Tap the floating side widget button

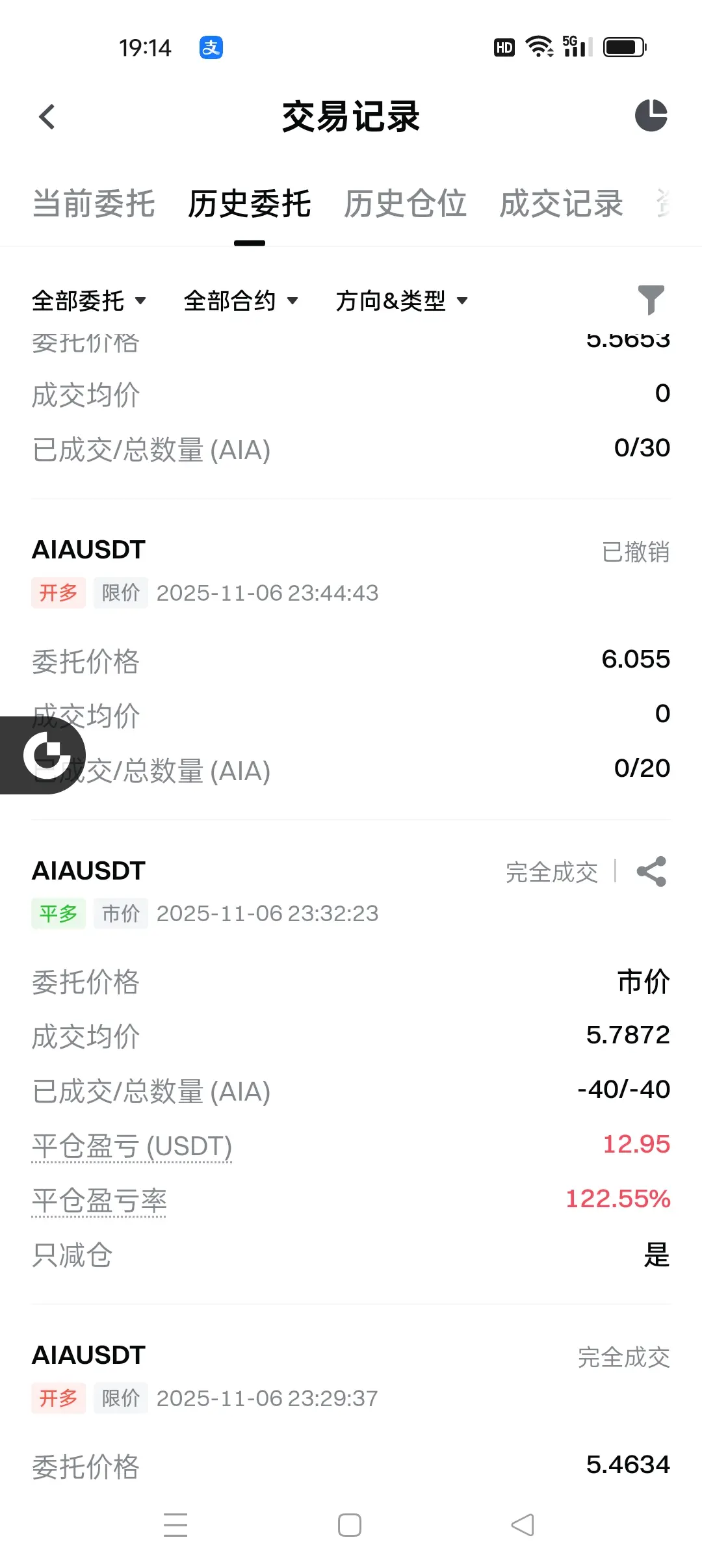43,755
